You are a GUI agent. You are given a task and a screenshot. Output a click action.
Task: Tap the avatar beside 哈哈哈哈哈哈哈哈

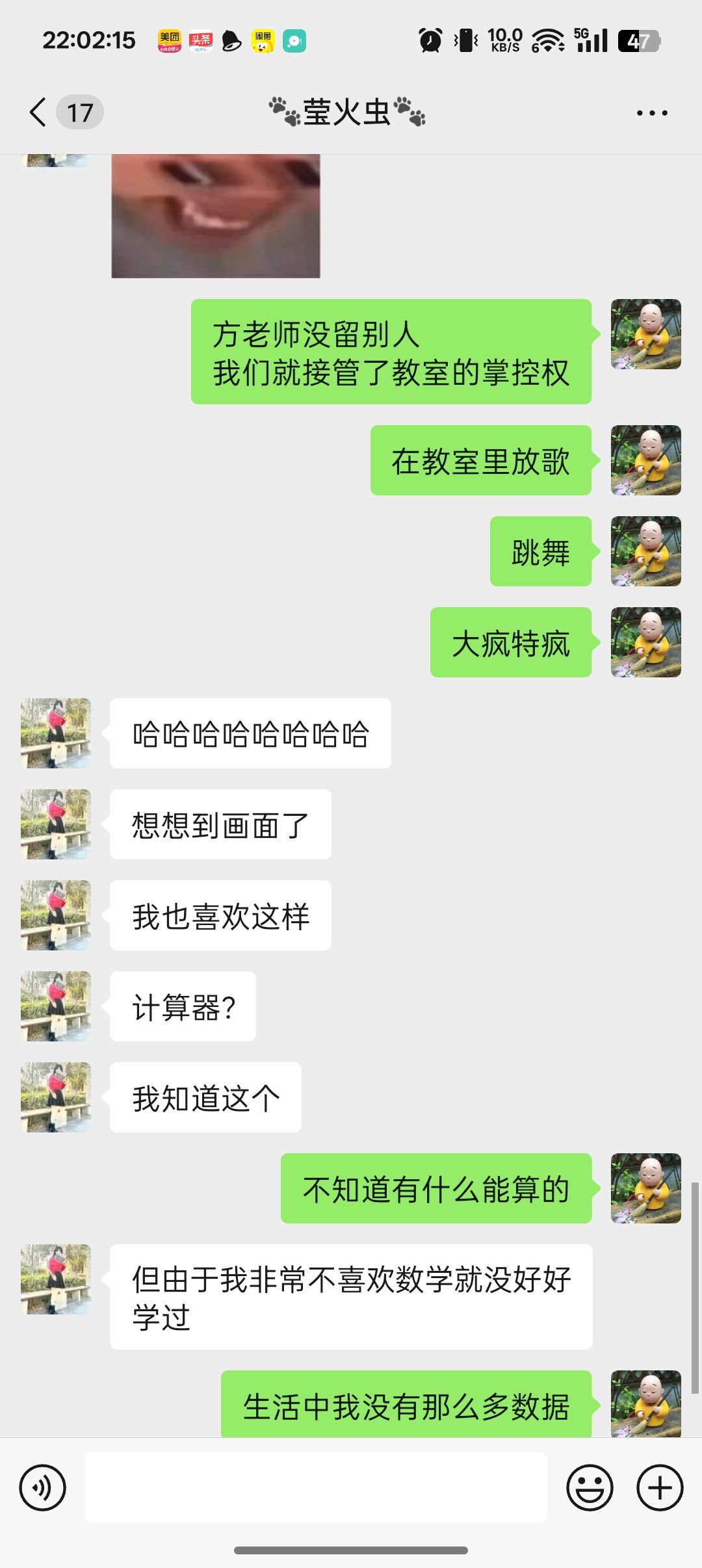point(56,733)
